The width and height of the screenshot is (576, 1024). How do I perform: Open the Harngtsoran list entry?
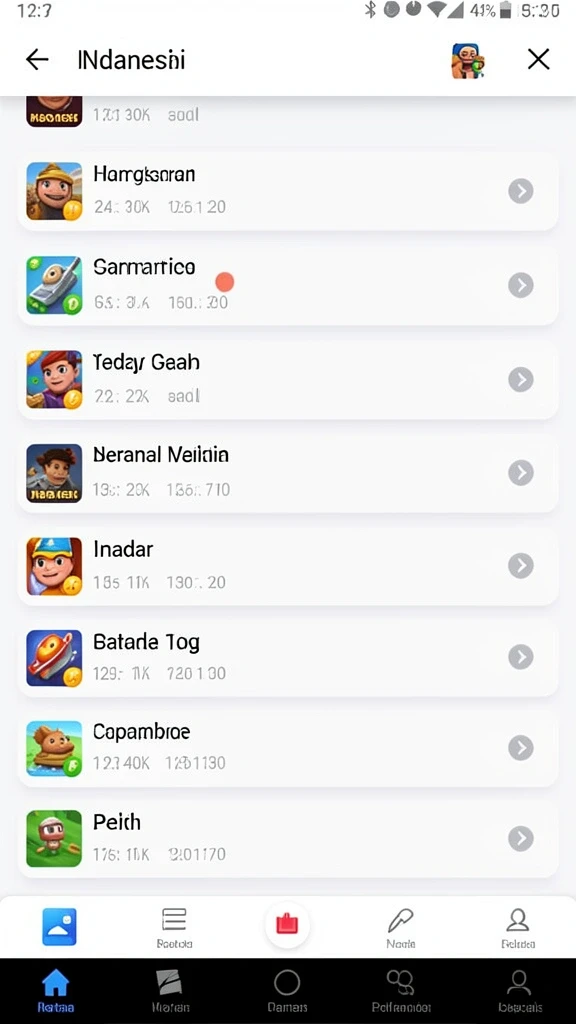[x=288, y=191]
